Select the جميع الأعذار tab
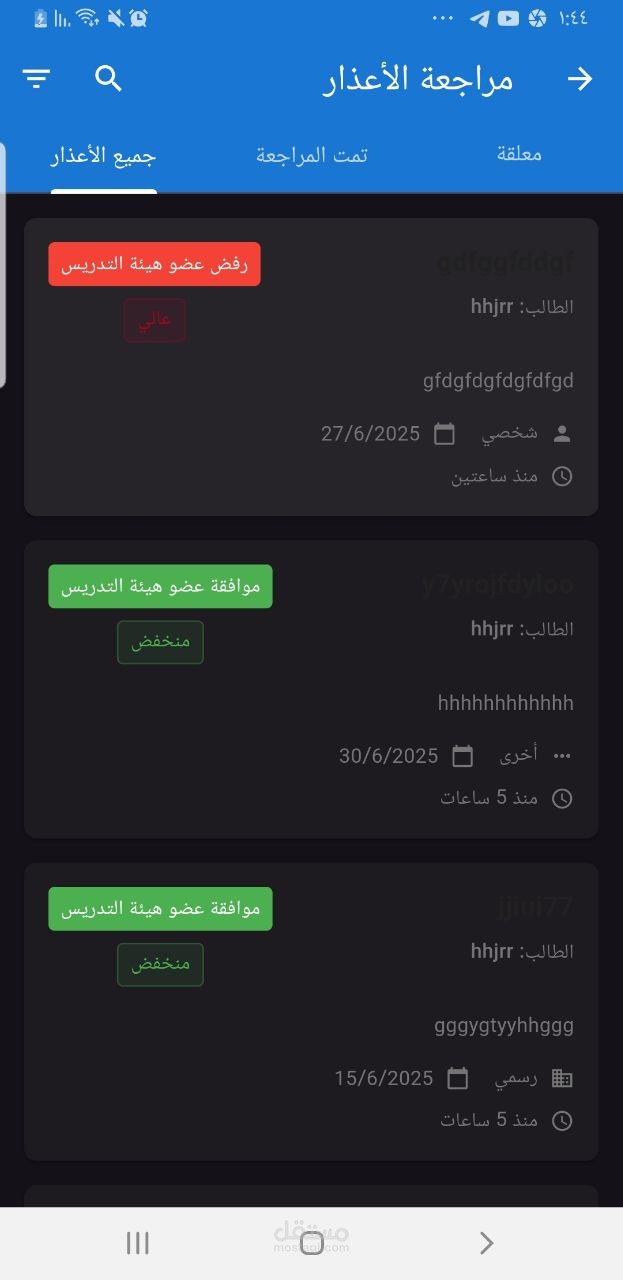 (104, 155)
